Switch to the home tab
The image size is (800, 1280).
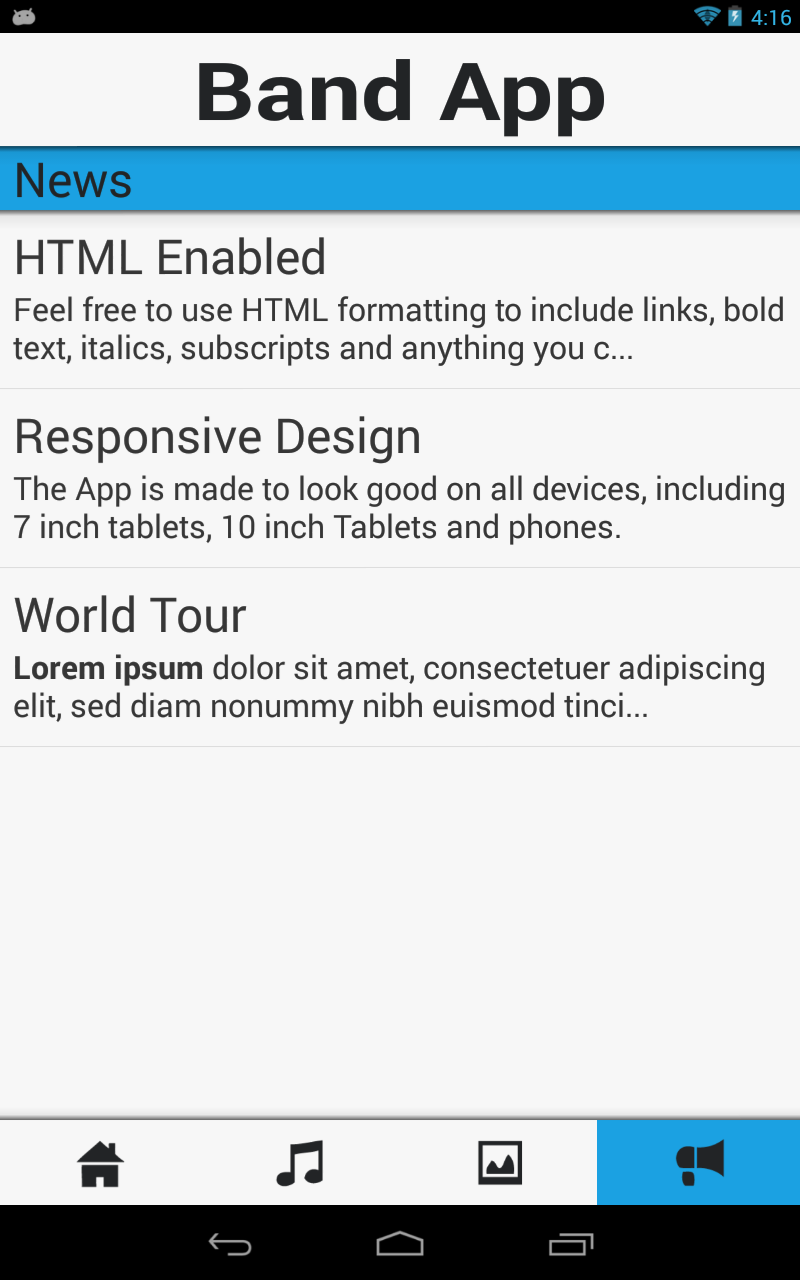100,1163
